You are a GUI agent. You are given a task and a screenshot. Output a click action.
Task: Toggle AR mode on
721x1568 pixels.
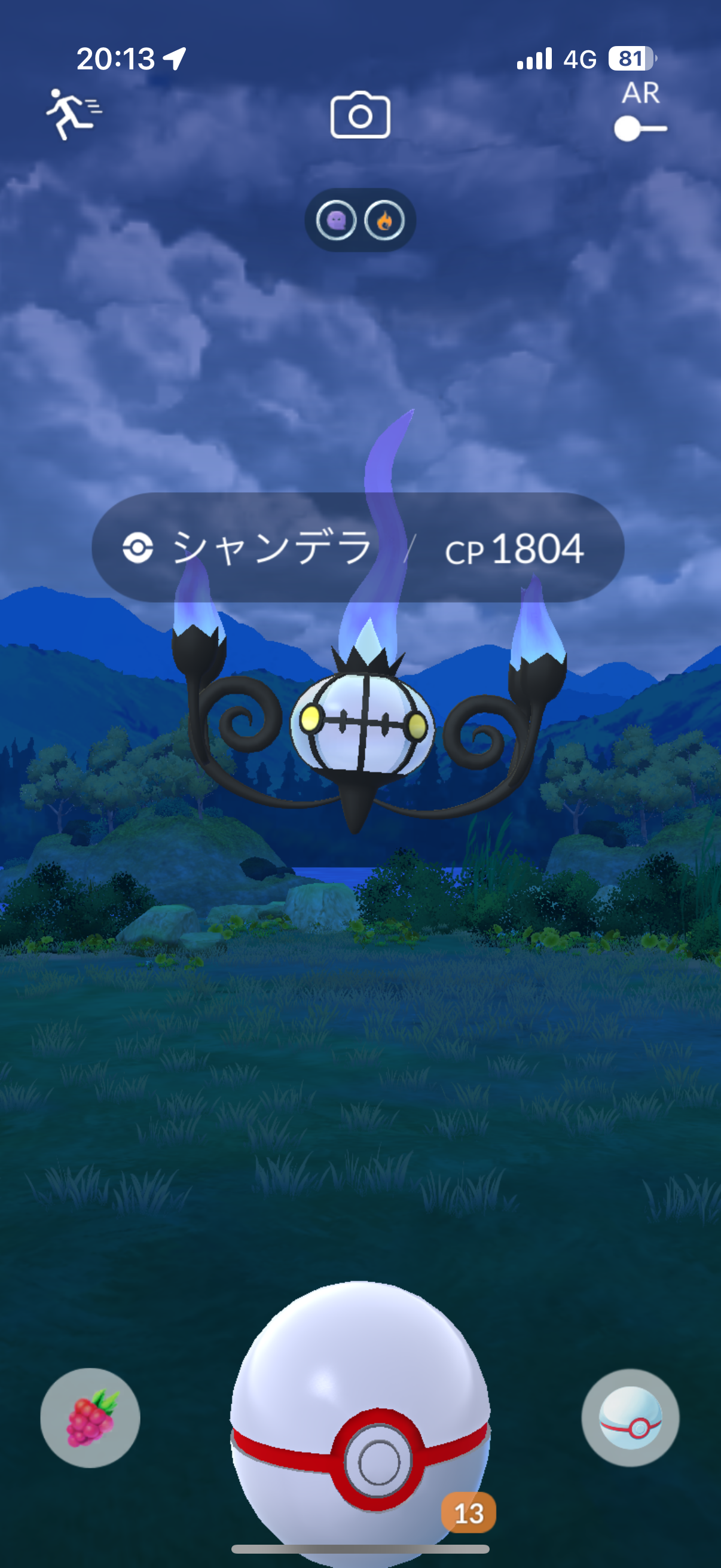coord(640,129)
